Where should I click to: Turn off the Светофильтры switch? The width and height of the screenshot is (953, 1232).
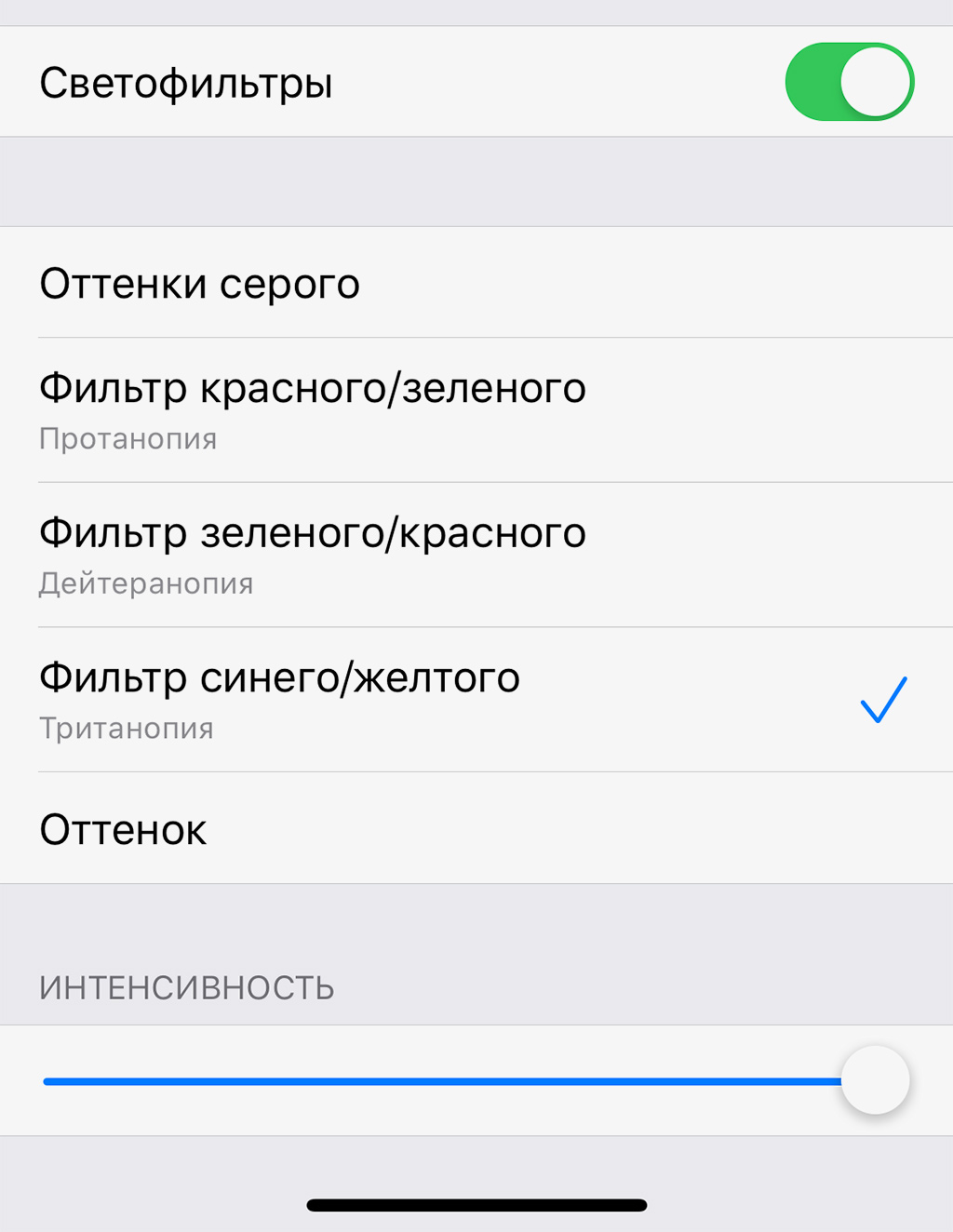[849, 82]
